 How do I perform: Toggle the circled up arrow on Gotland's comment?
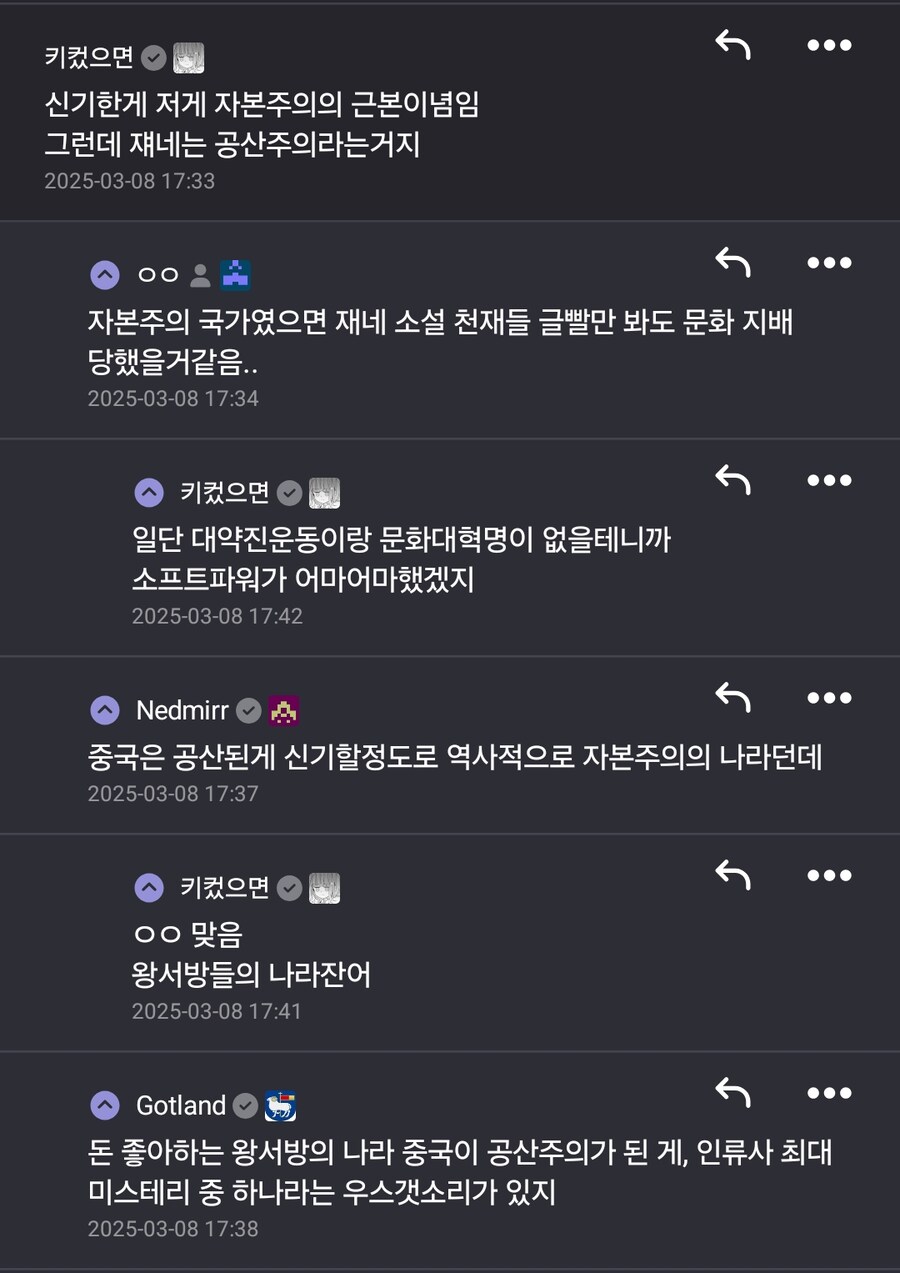coord(104,1105)
